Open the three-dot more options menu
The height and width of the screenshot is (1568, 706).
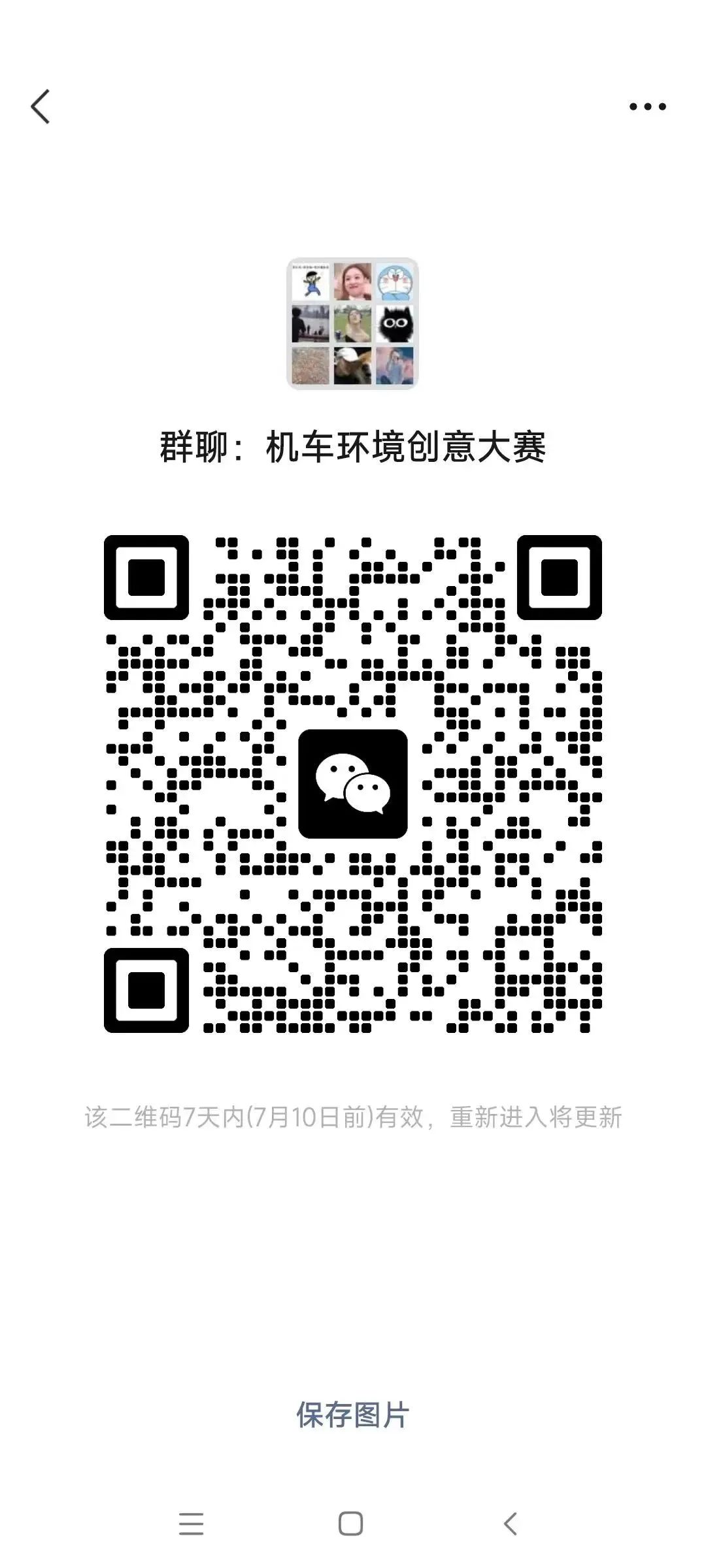coord(647,106)
